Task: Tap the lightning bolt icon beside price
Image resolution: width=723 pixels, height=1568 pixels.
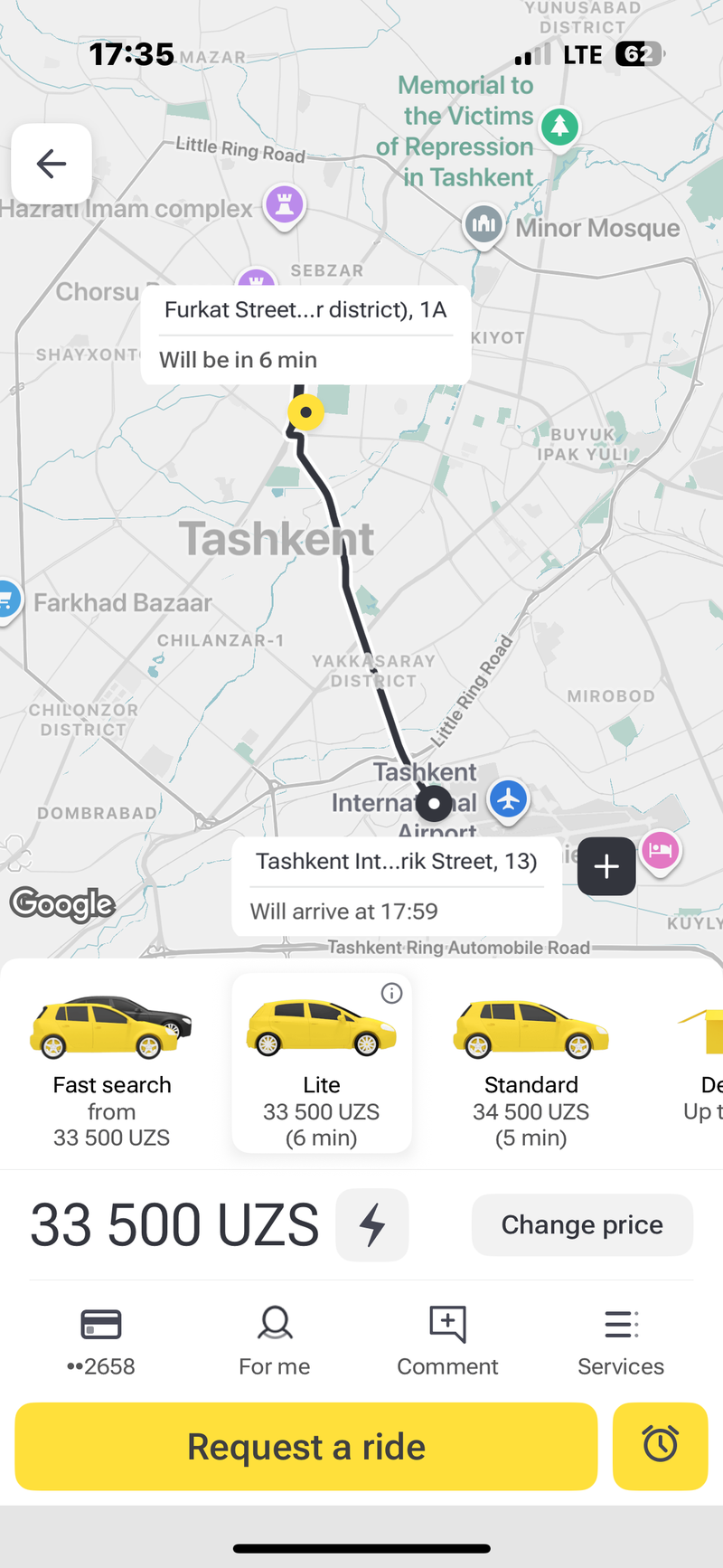Action: tap(372, 1224)
